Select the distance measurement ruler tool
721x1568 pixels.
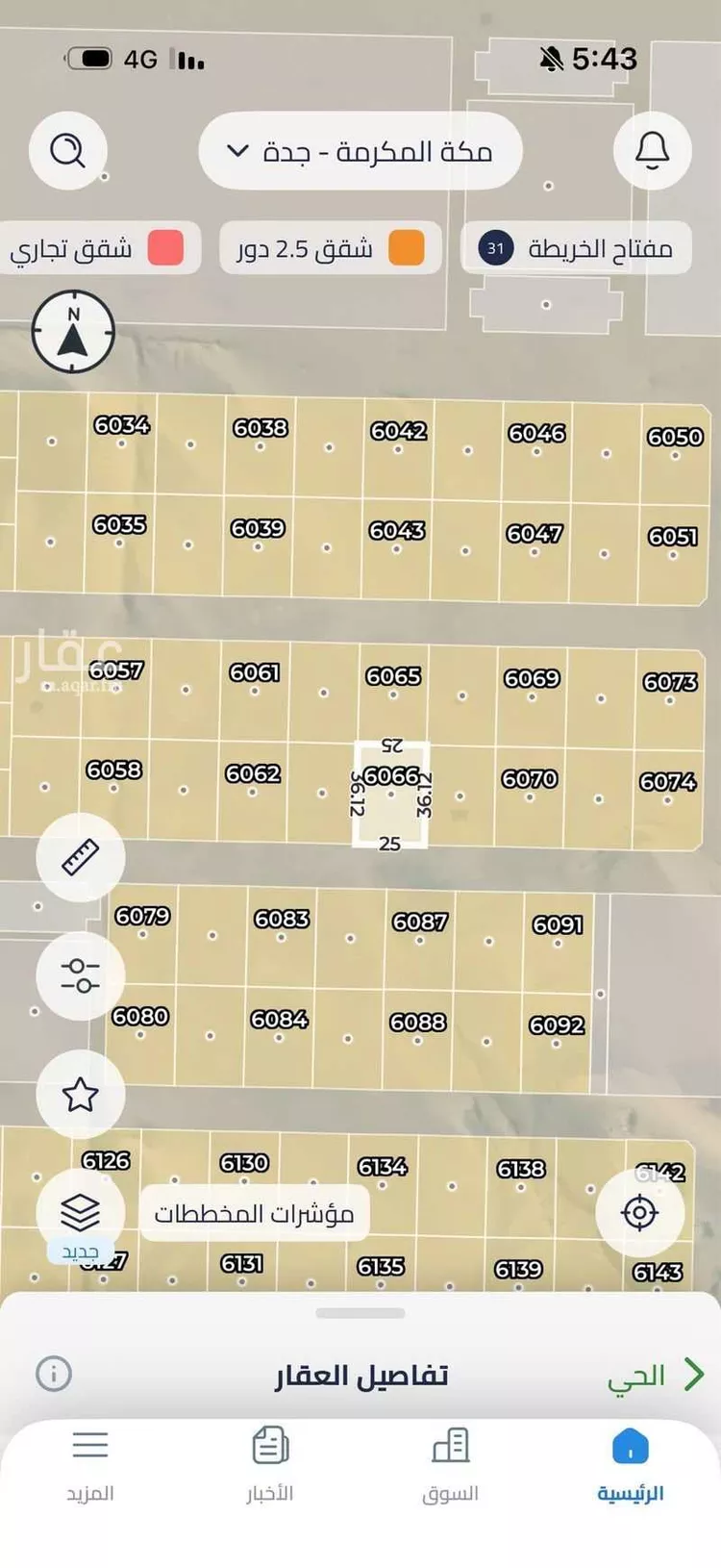(x=81, y=855)
